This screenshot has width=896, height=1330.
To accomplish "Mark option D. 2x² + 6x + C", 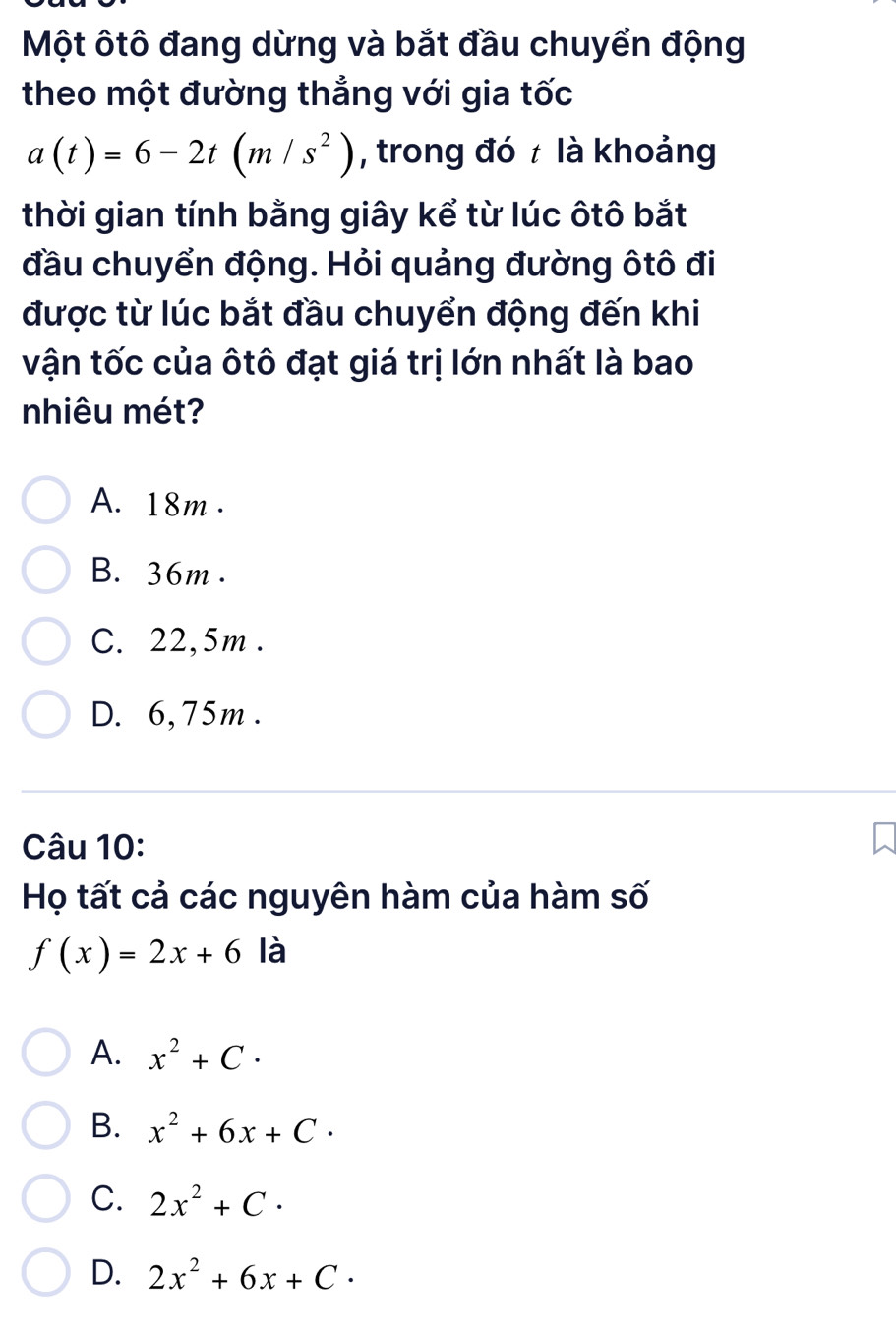I will (46, 1272).
